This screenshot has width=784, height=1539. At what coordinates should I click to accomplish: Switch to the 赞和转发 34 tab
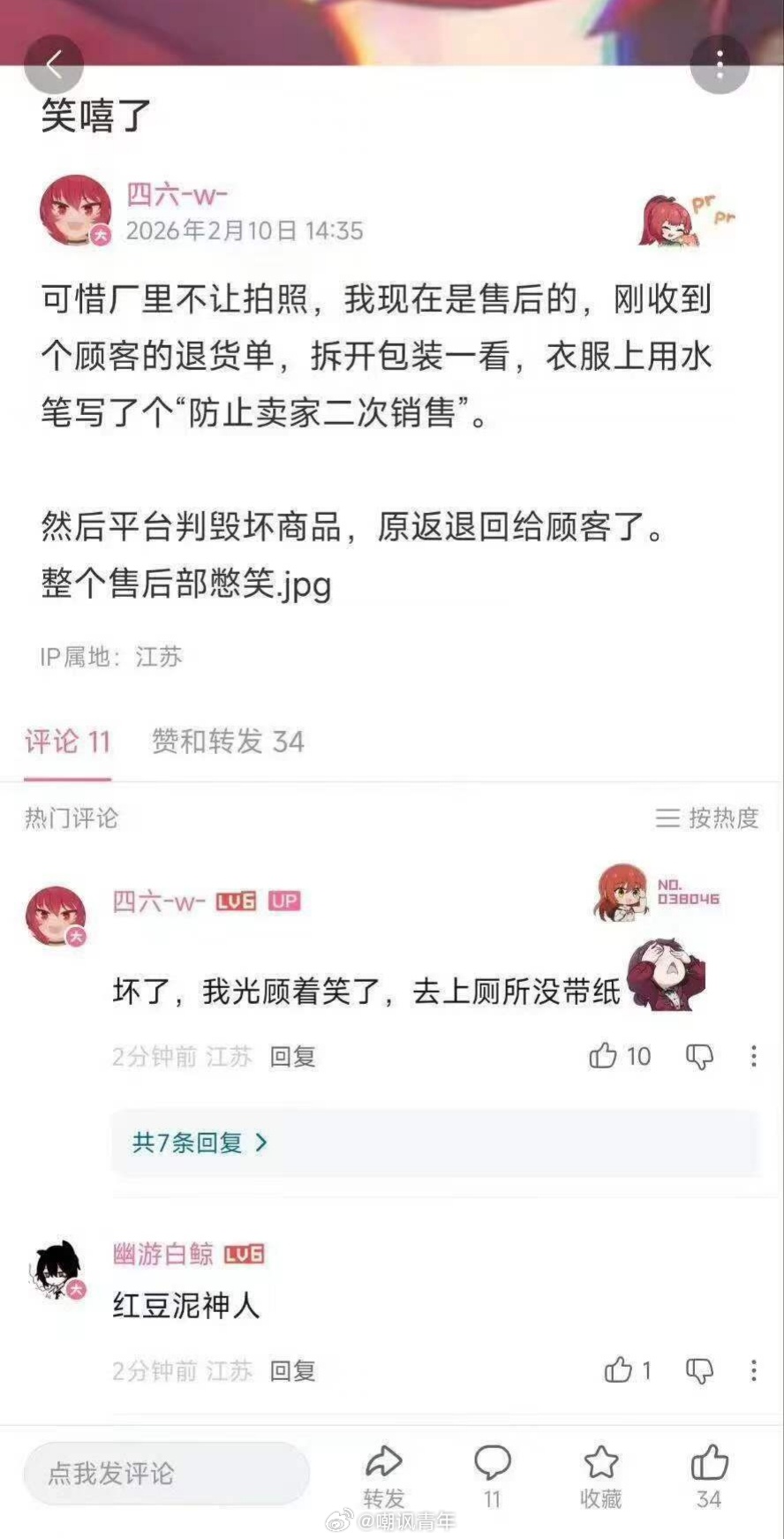228,742
